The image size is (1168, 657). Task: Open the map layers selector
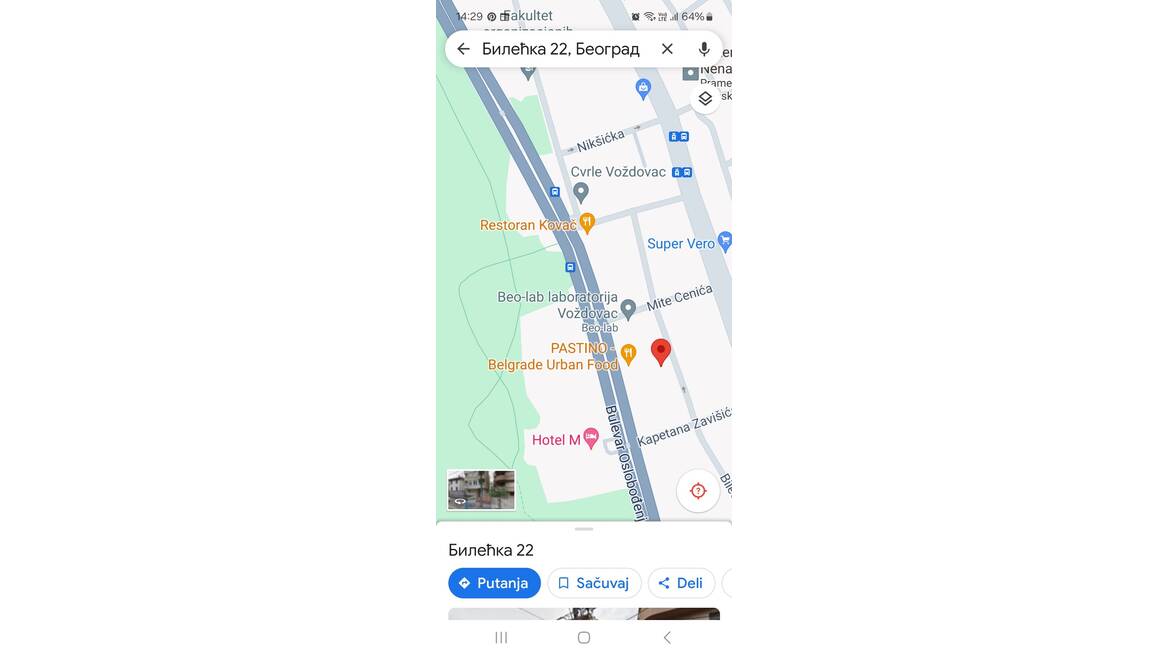(x=705, y=98)
